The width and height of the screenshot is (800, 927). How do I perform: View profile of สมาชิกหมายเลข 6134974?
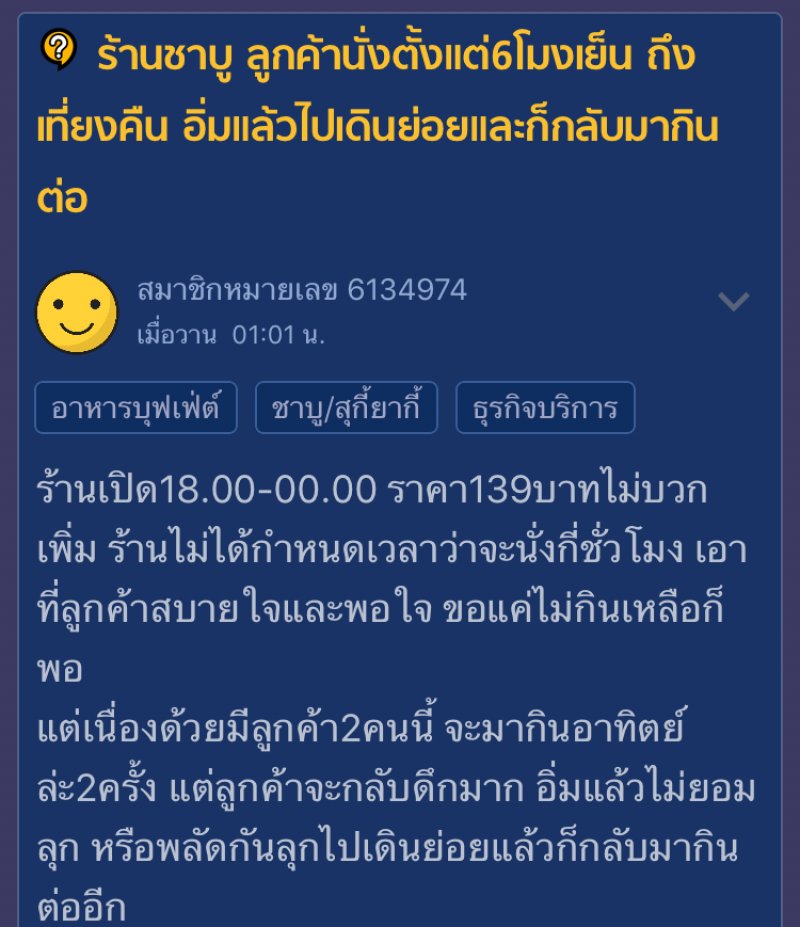pyautogui.click(x=301, y=291)
